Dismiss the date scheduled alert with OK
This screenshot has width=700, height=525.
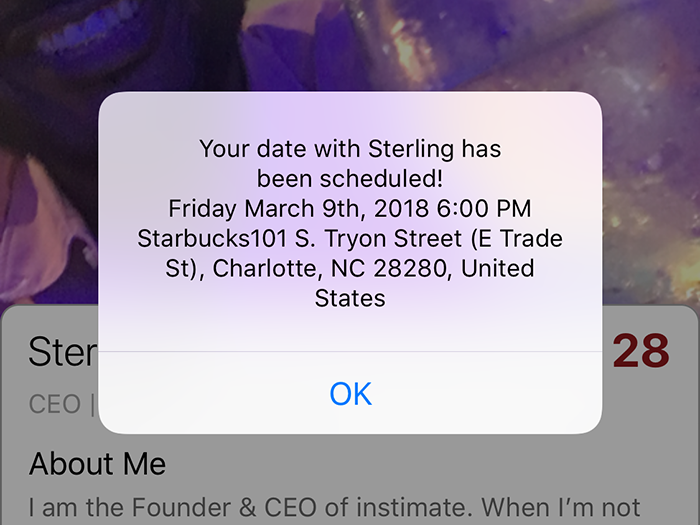click(x=350, y=393)
